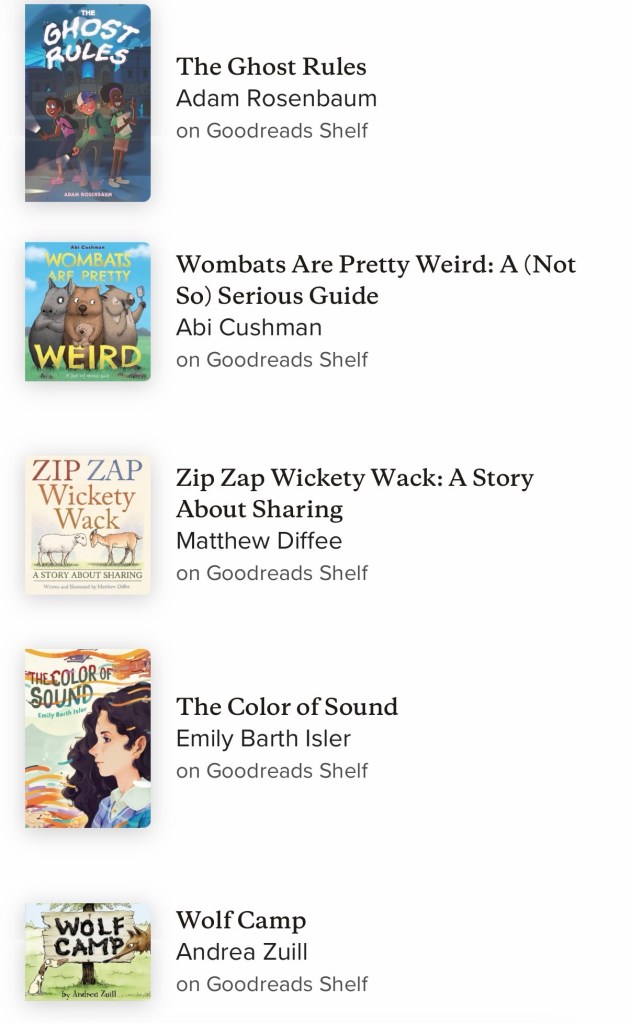The width and height of the screenshot is (631, 1023).
Task: Open The Ghost Rules book entry
Action: click(x=271, y=67)
